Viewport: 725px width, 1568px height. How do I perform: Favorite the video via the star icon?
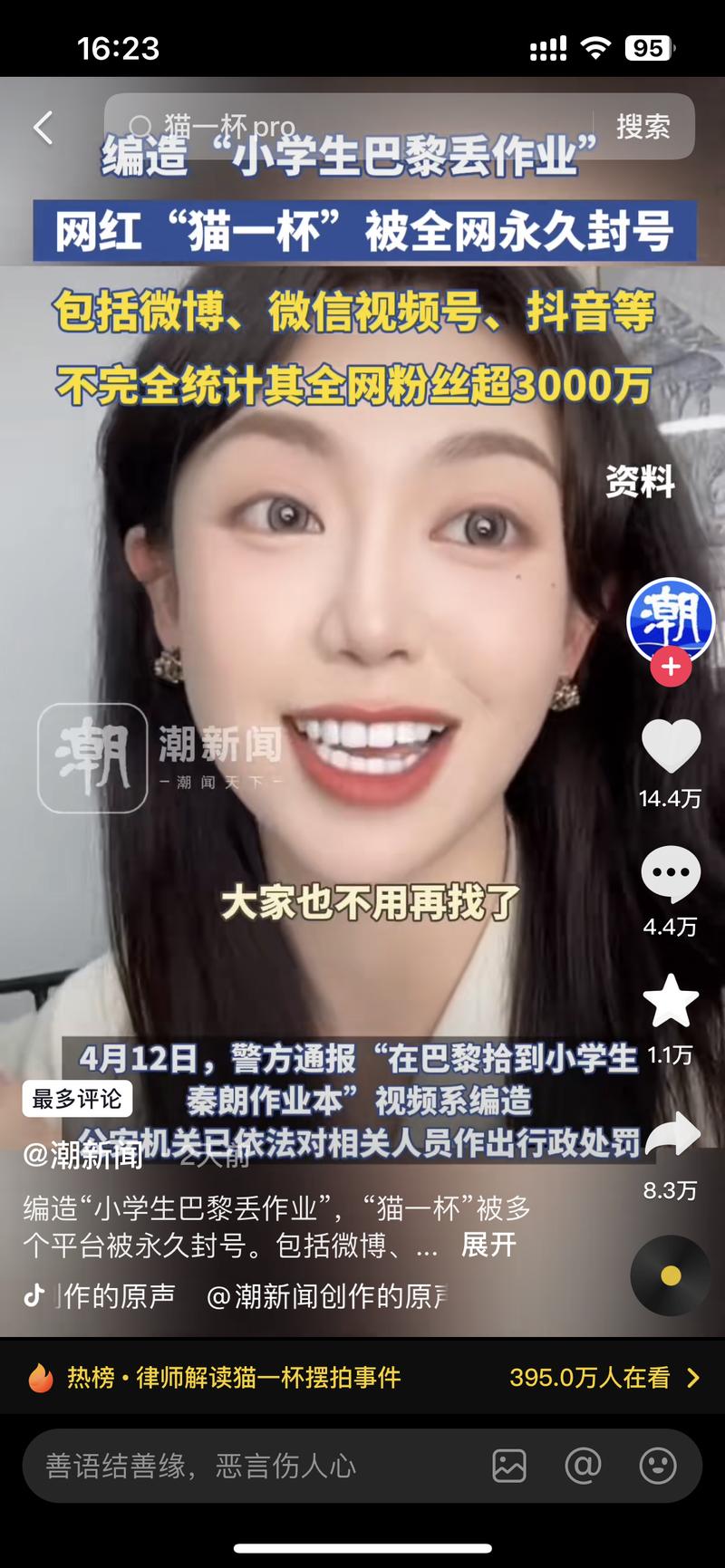pos(669,998)
